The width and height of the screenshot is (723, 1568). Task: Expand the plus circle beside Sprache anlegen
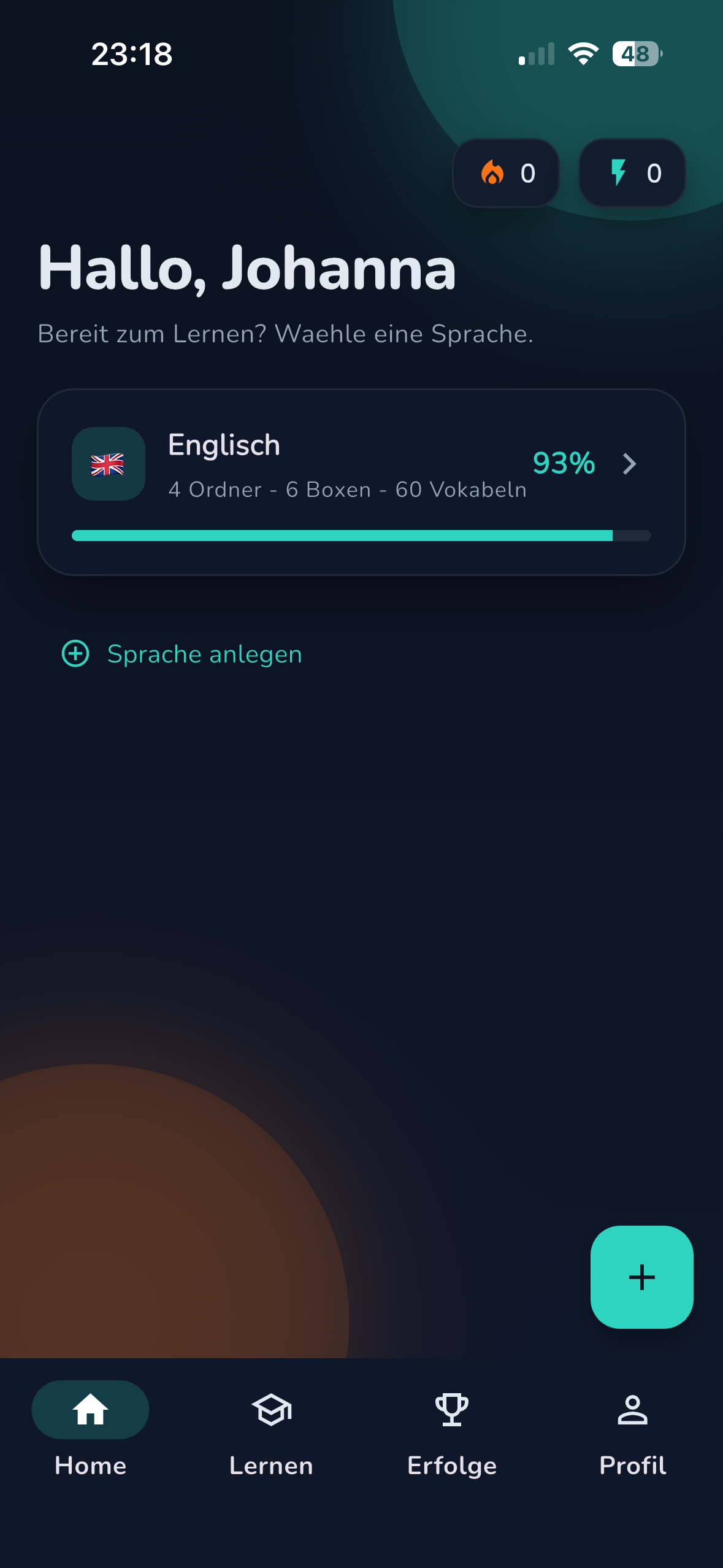(75, 654)
